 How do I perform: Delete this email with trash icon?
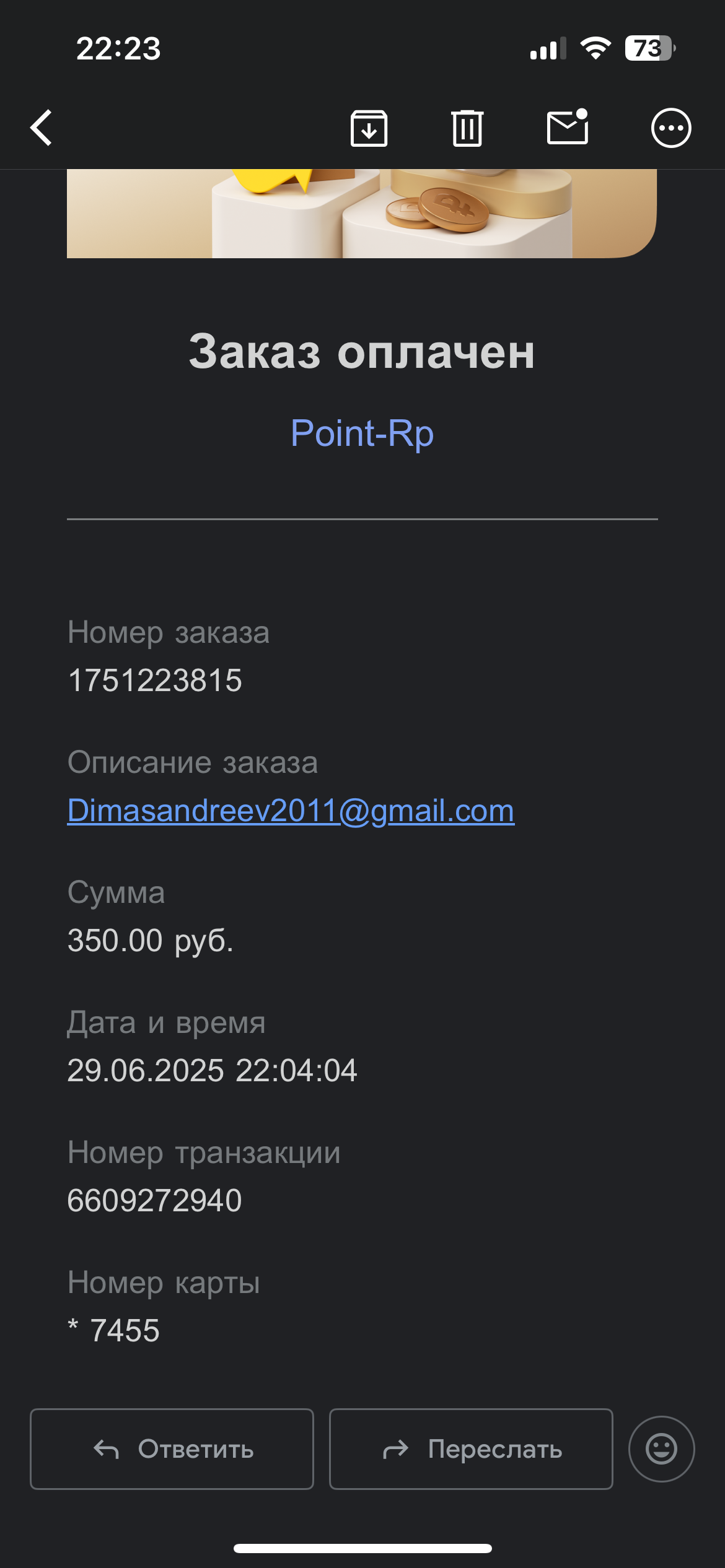pyautogui.click(x=467, y=128)
